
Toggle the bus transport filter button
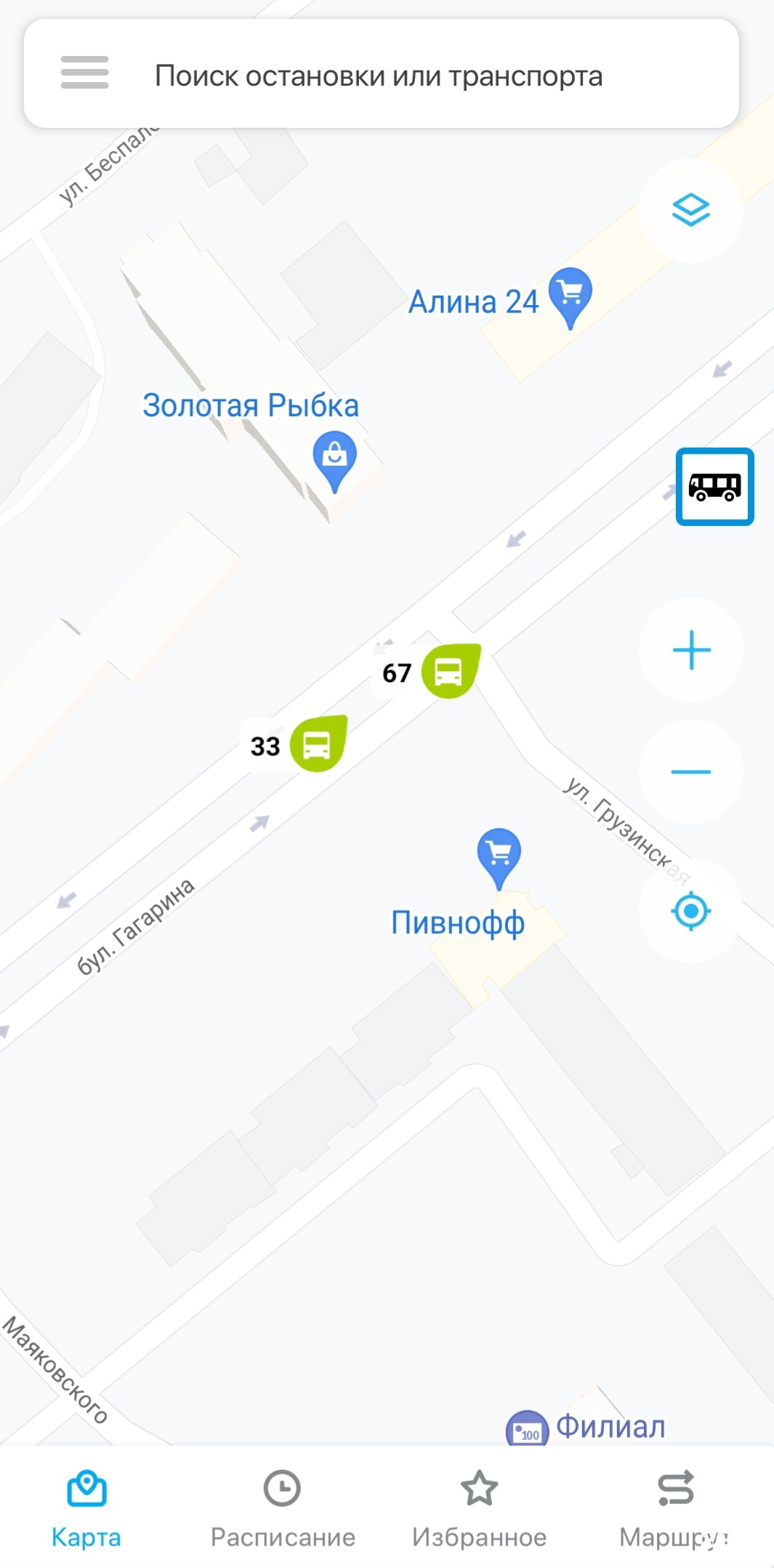tap(714, 486)
